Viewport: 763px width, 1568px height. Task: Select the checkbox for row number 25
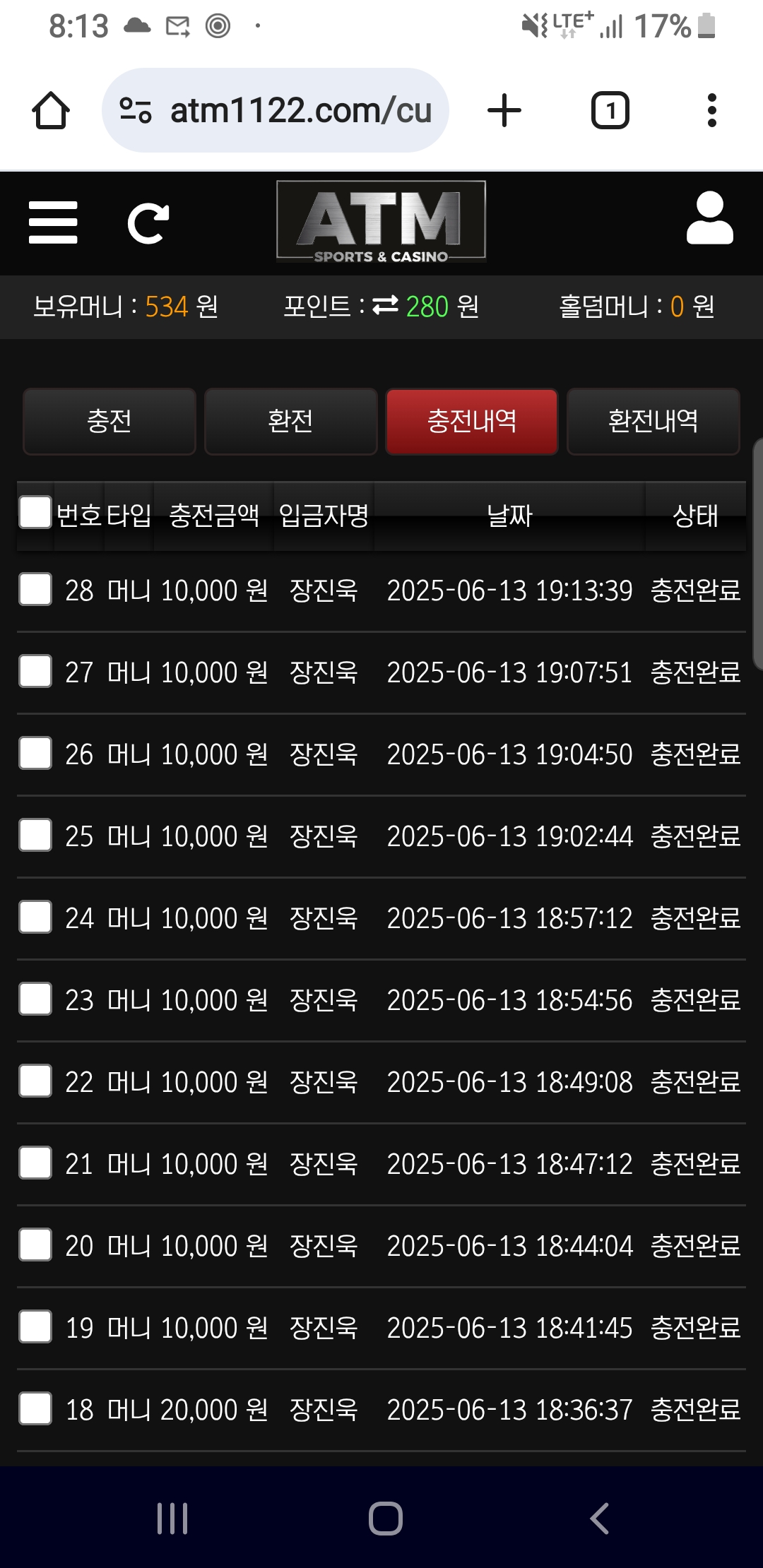(35, 835)
